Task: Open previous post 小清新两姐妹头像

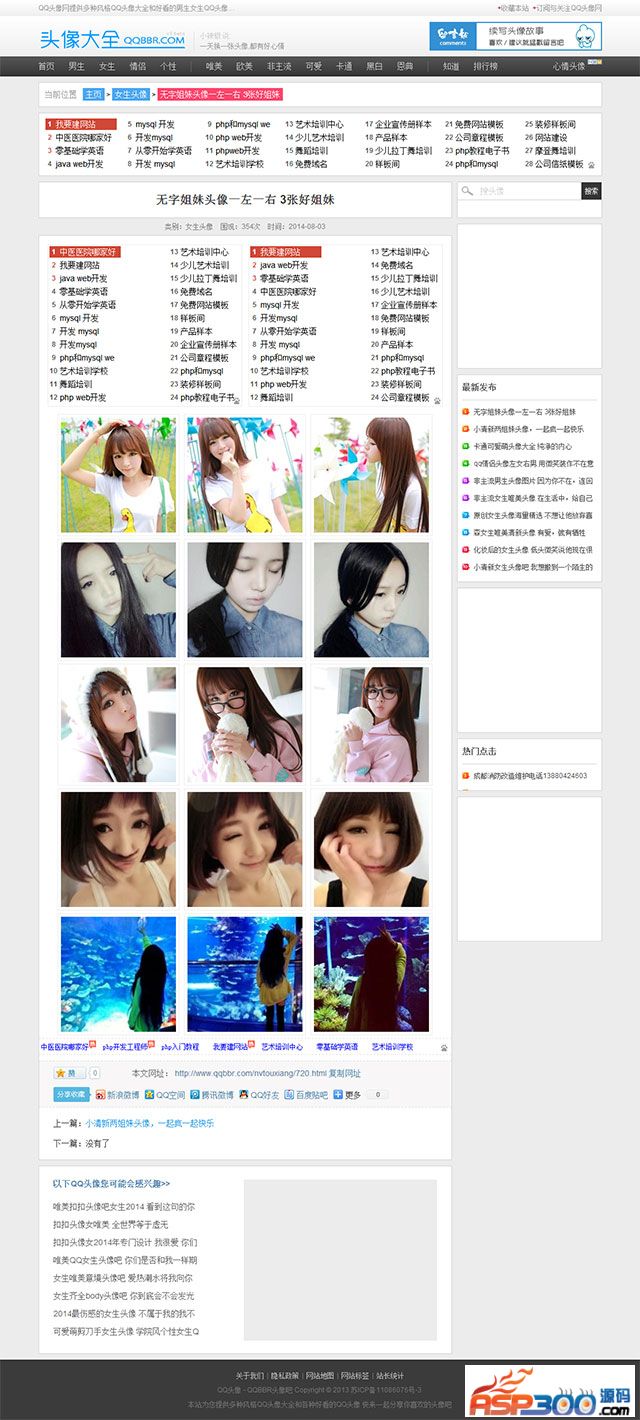Action: tap(149, 1123)
